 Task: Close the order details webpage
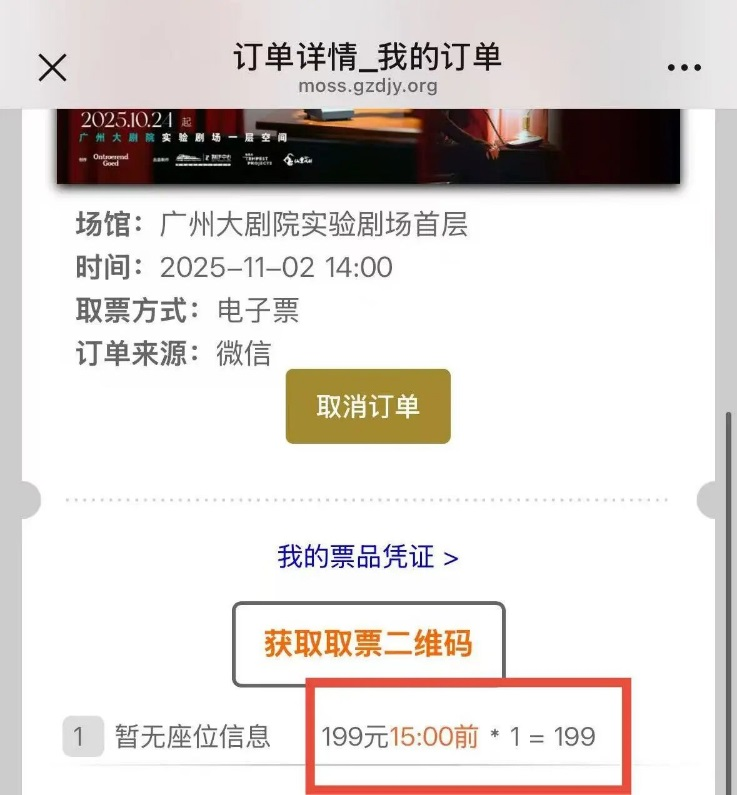pos(52,67)
